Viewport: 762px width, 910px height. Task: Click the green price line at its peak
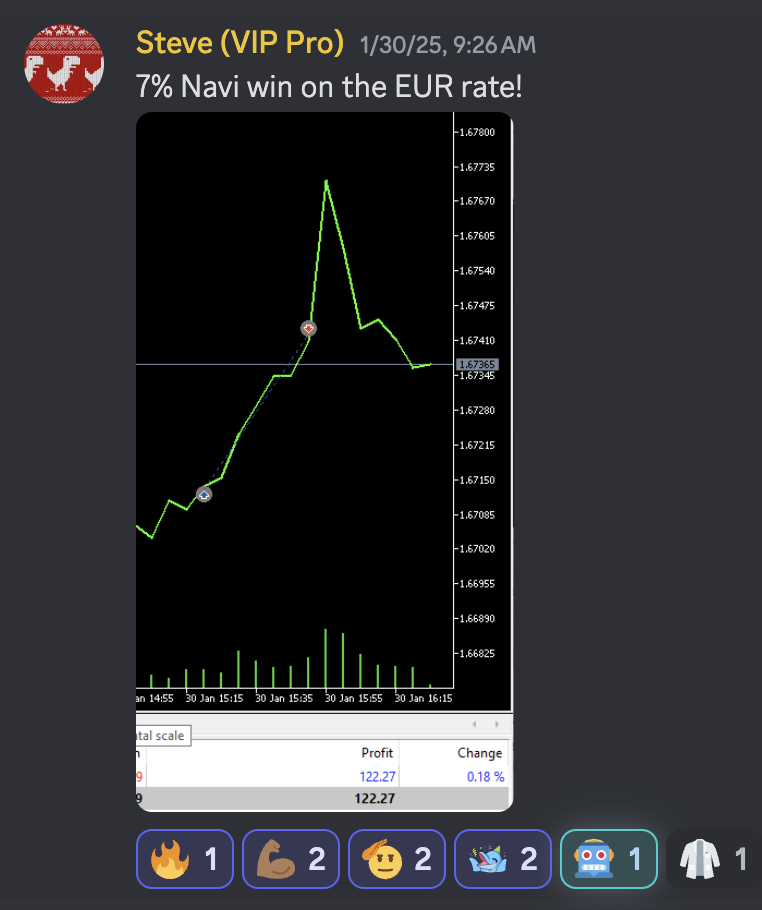(326, 182)
